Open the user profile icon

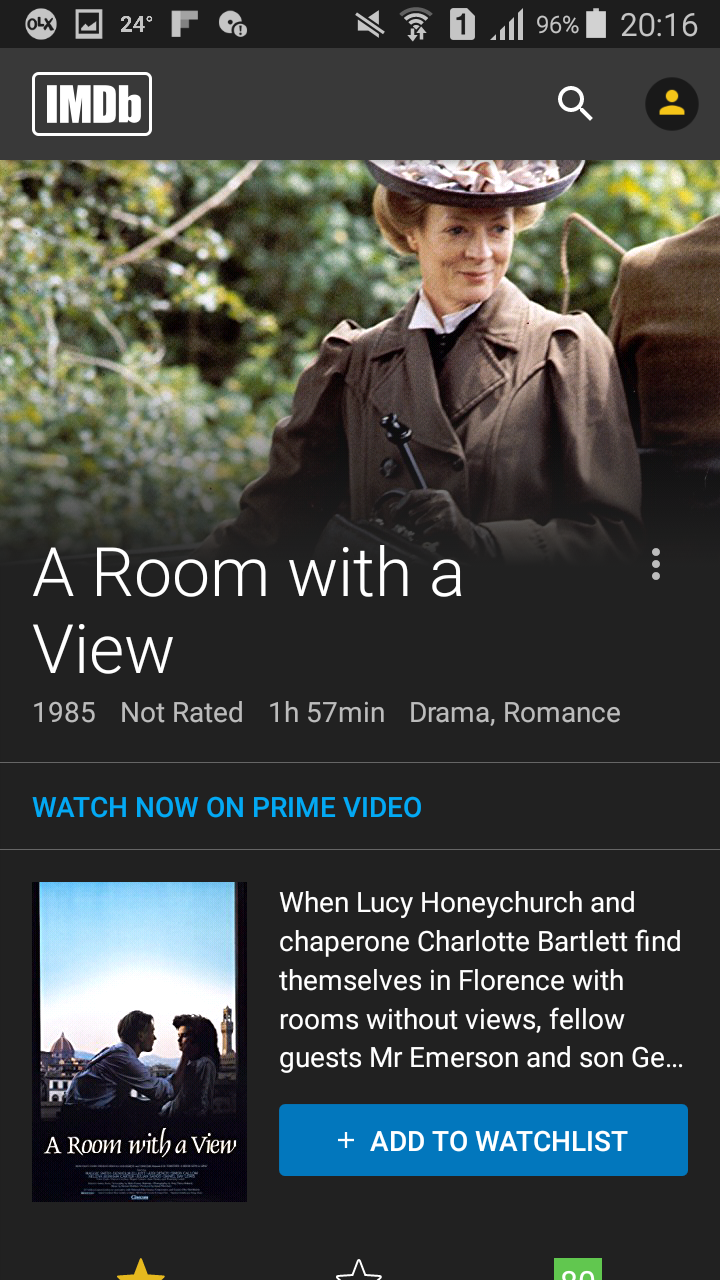[x=671, y=103]
